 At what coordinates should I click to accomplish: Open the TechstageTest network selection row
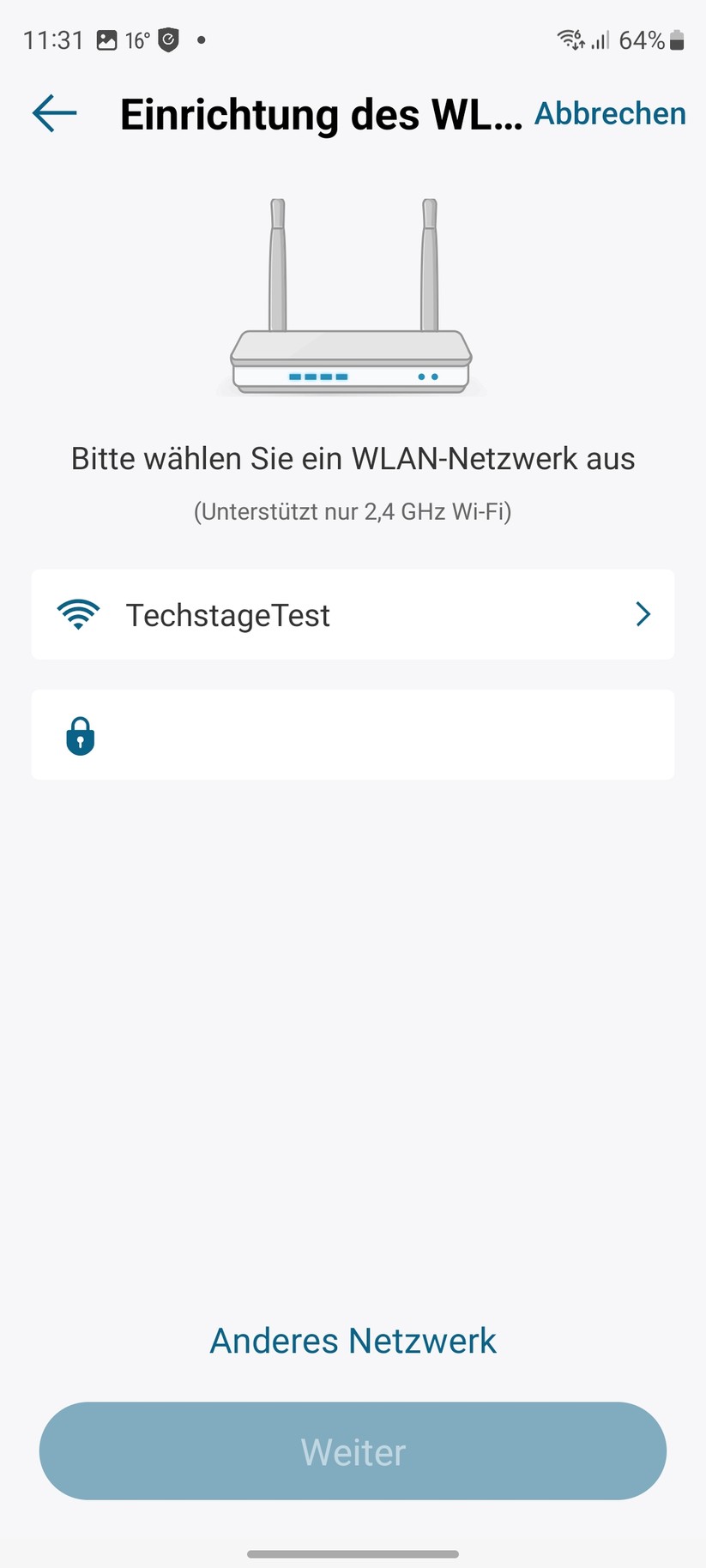[352, 614]
